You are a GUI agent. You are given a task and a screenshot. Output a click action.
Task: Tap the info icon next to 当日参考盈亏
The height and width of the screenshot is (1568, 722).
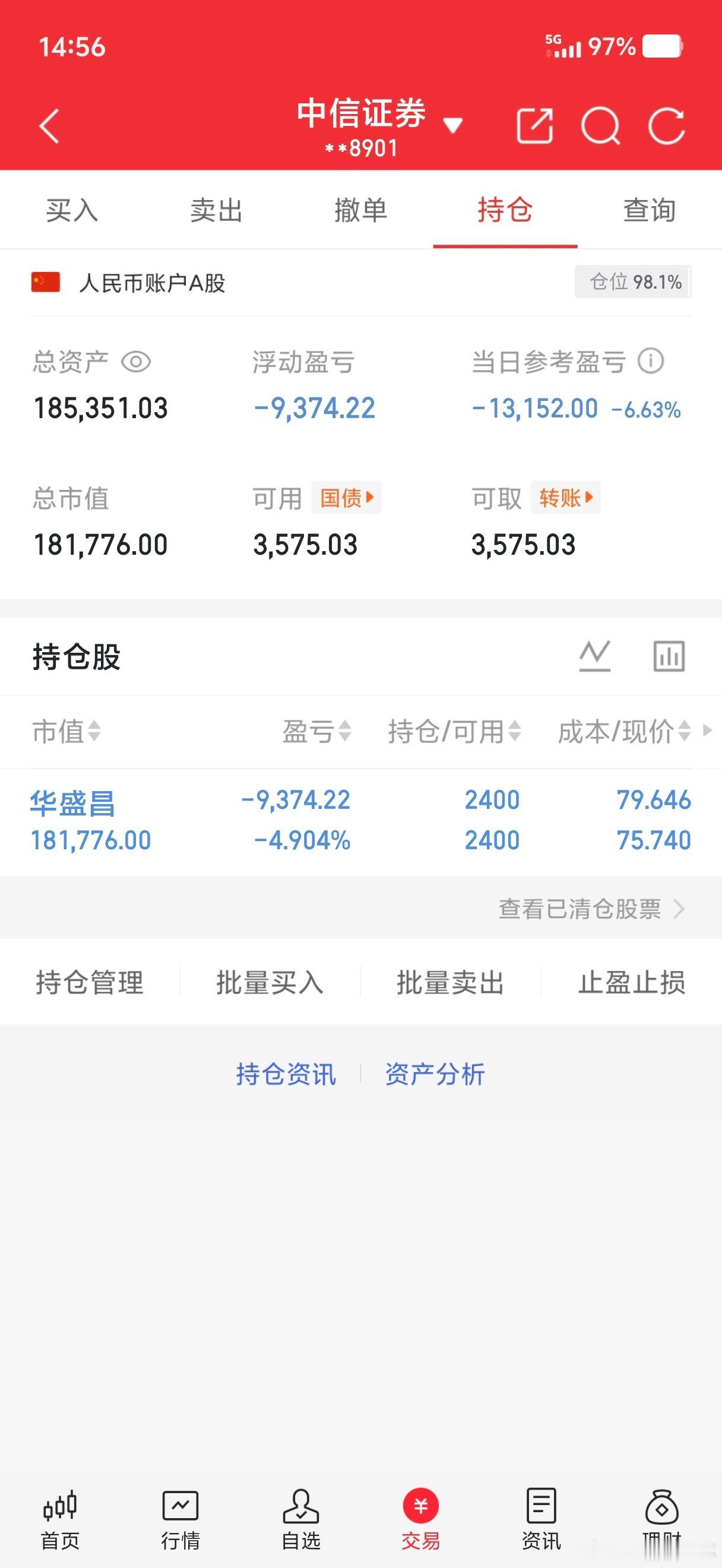[x=650, y=363]
